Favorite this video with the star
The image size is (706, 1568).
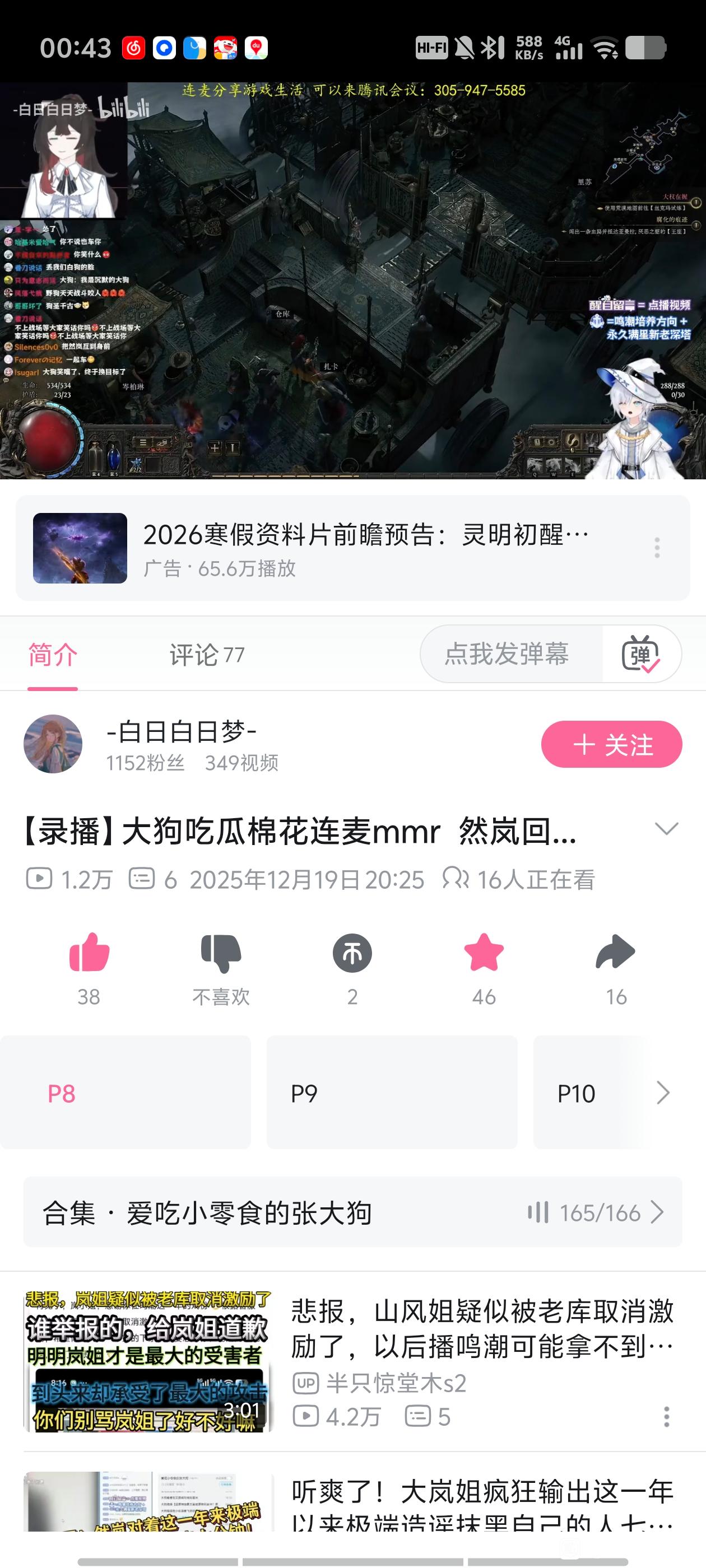click(484, 952)
